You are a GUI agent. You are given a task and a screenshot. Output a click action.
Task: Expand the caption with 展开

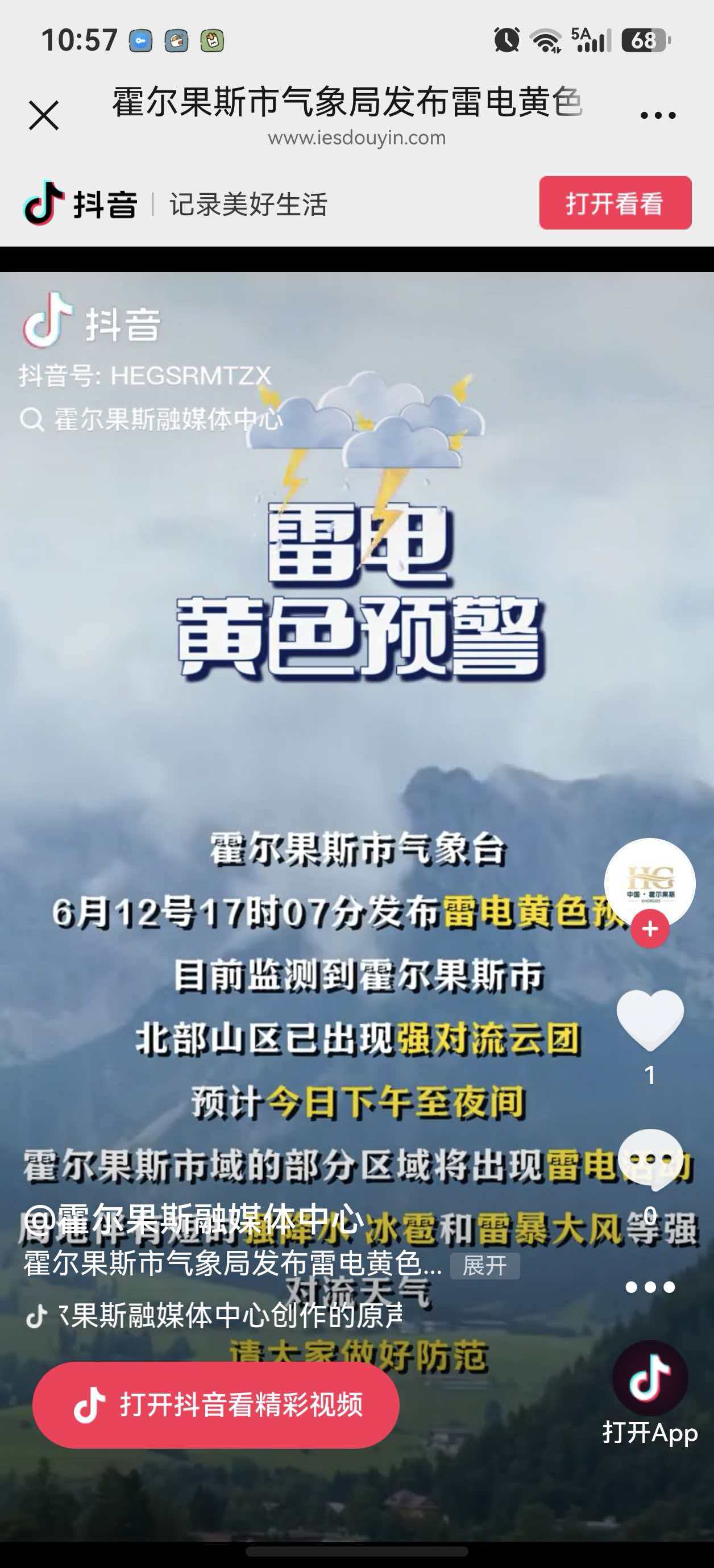tap(485, 1266)
